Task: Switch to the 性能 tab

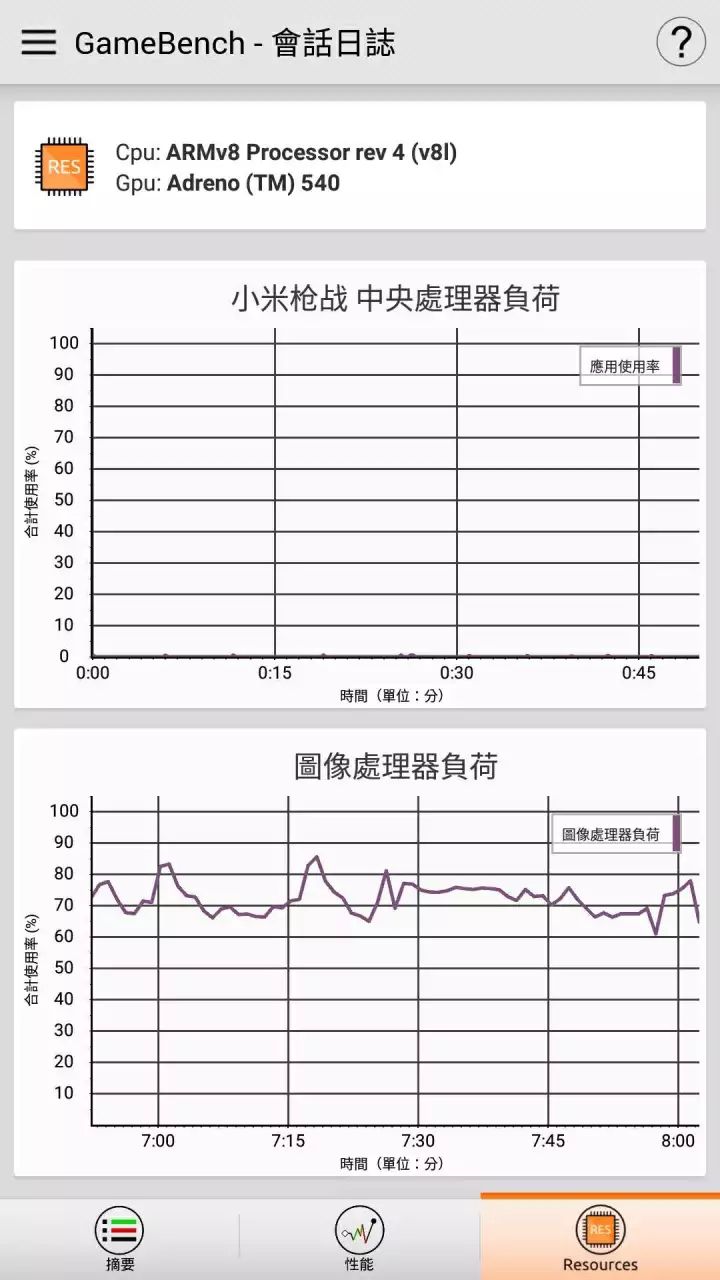Action: point(359,1238)
